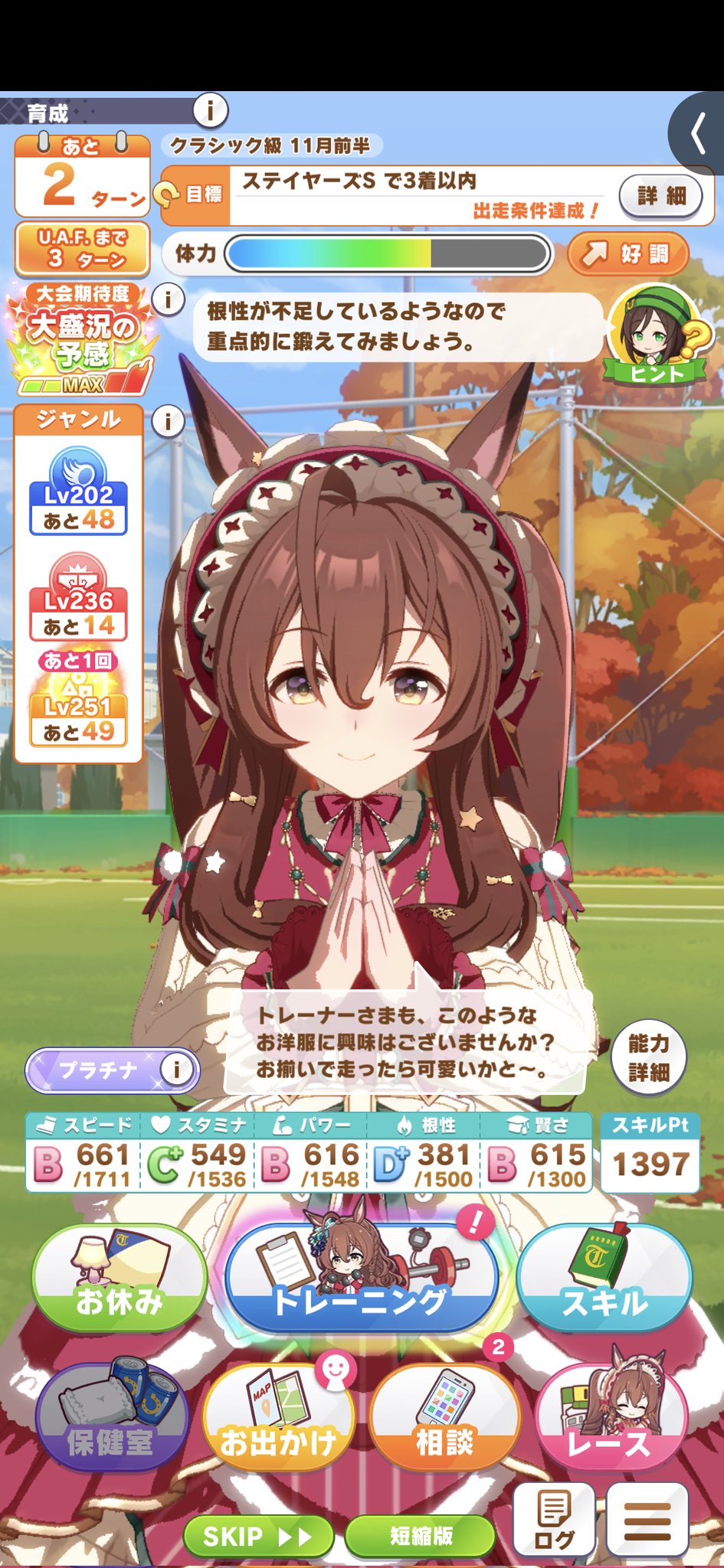This screenshot has width=724, height=1568.
Task: Open the トレーニング training menu
Action: tap(360, 1279)
